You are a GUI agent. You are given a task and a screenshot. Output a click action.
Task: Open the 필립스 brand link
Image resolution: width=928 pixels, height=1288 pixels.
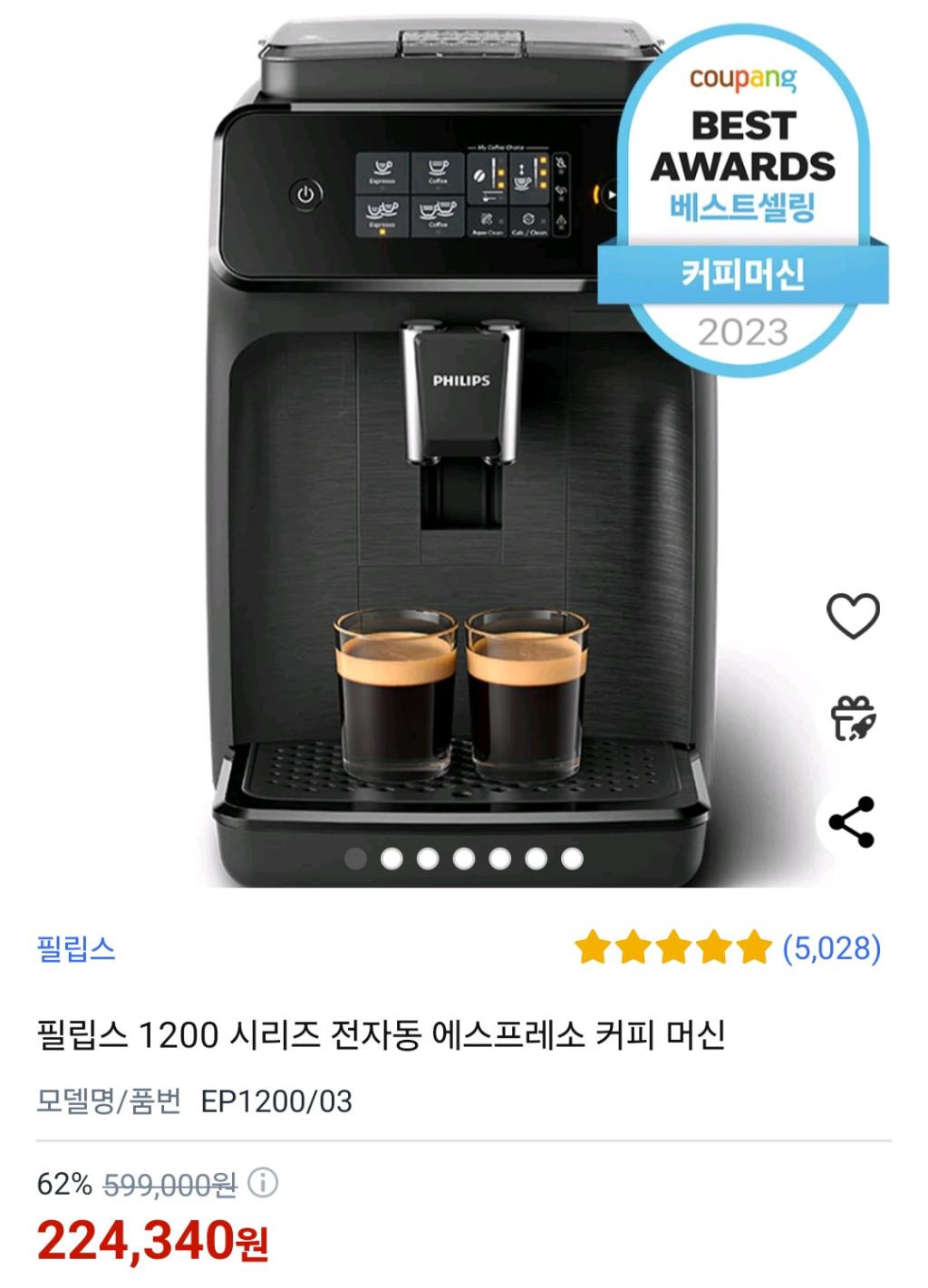tap(76, 948)
